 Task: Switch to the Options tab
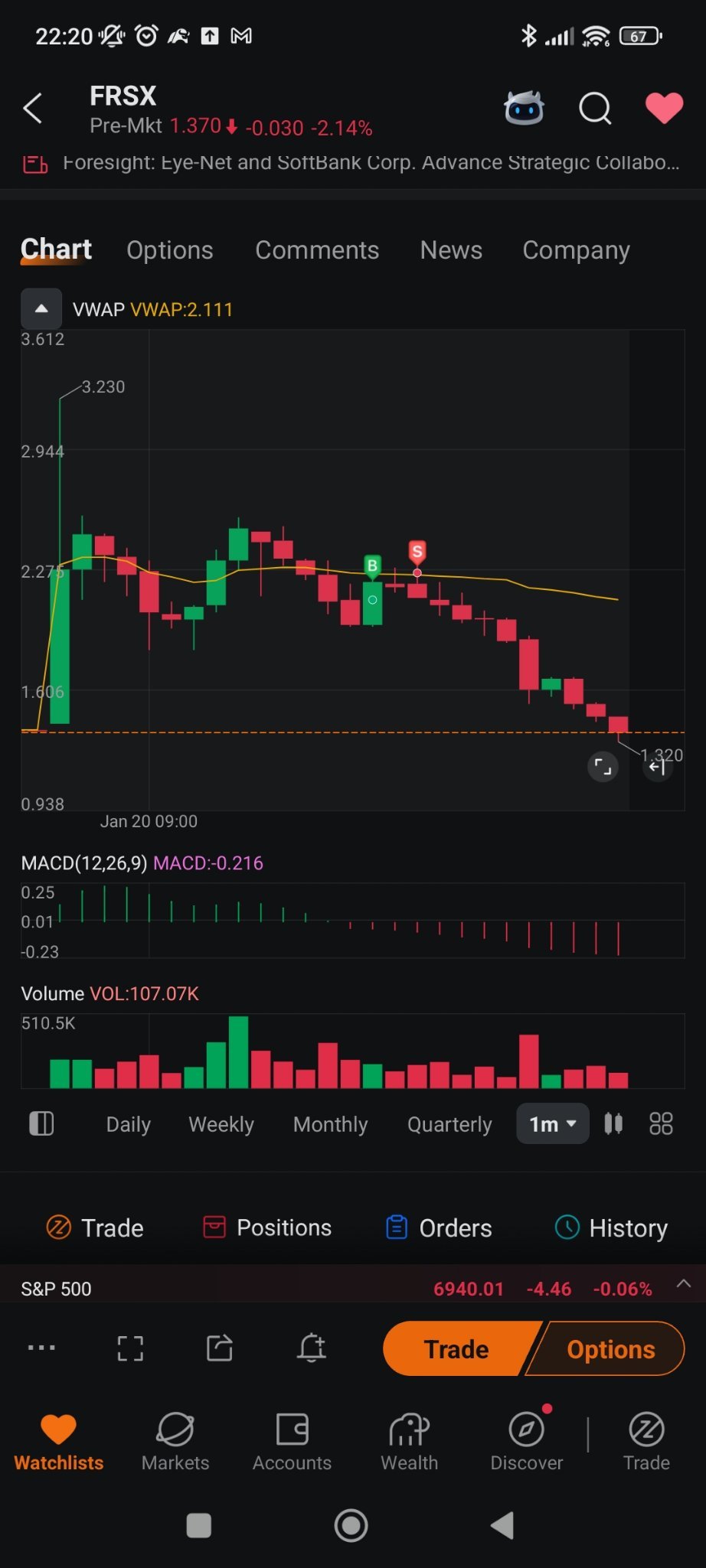tap(170, 250)
